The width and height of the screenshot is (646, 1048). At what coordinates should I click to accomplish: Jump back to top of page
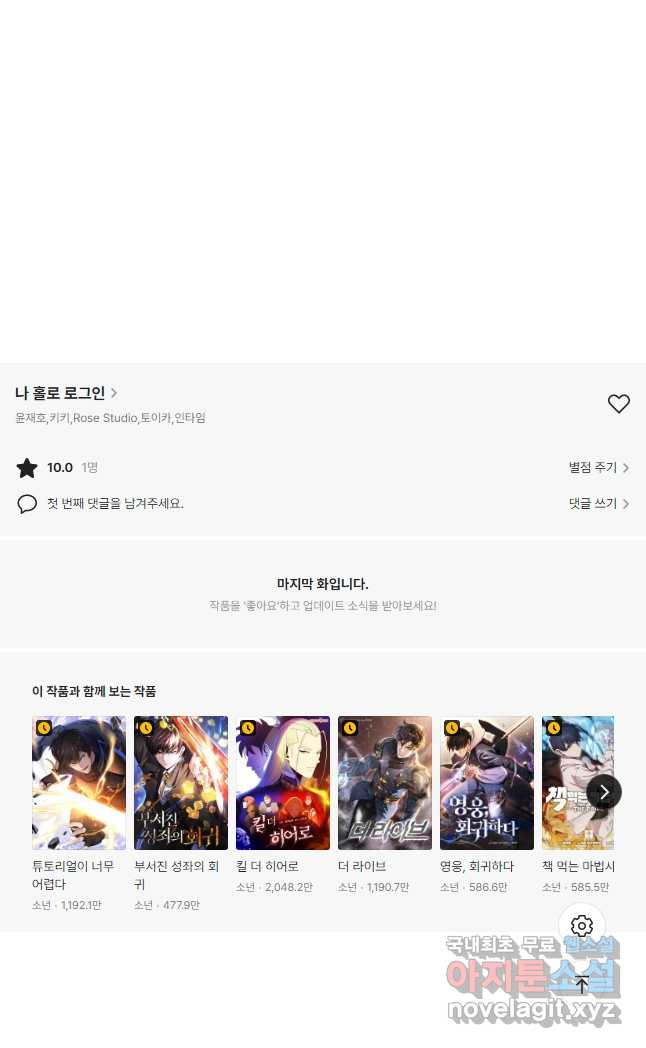pos(582,983)
